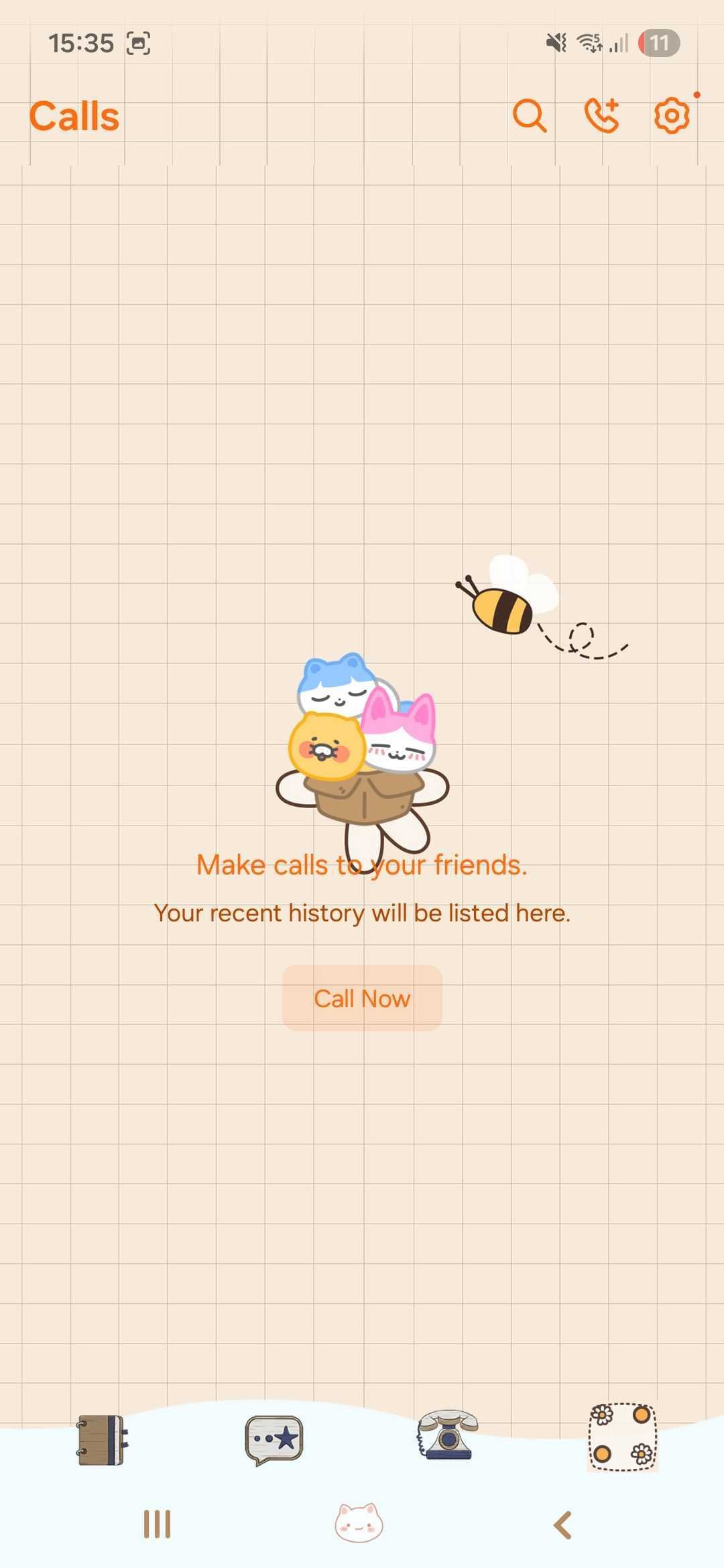Go back using the navigation arrow
The width and height of the screenshot is (724, 1568).
[x=563, y=1525]
